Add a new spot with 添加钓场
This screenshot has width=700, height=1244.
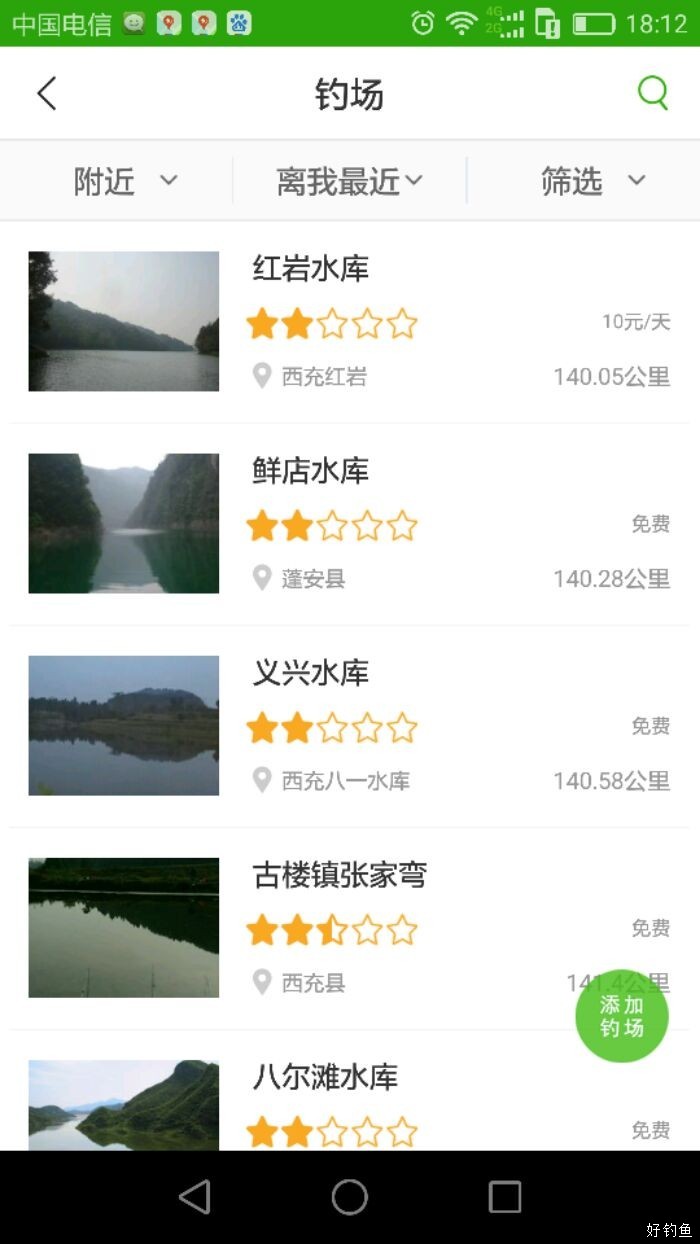(622, 1016)
